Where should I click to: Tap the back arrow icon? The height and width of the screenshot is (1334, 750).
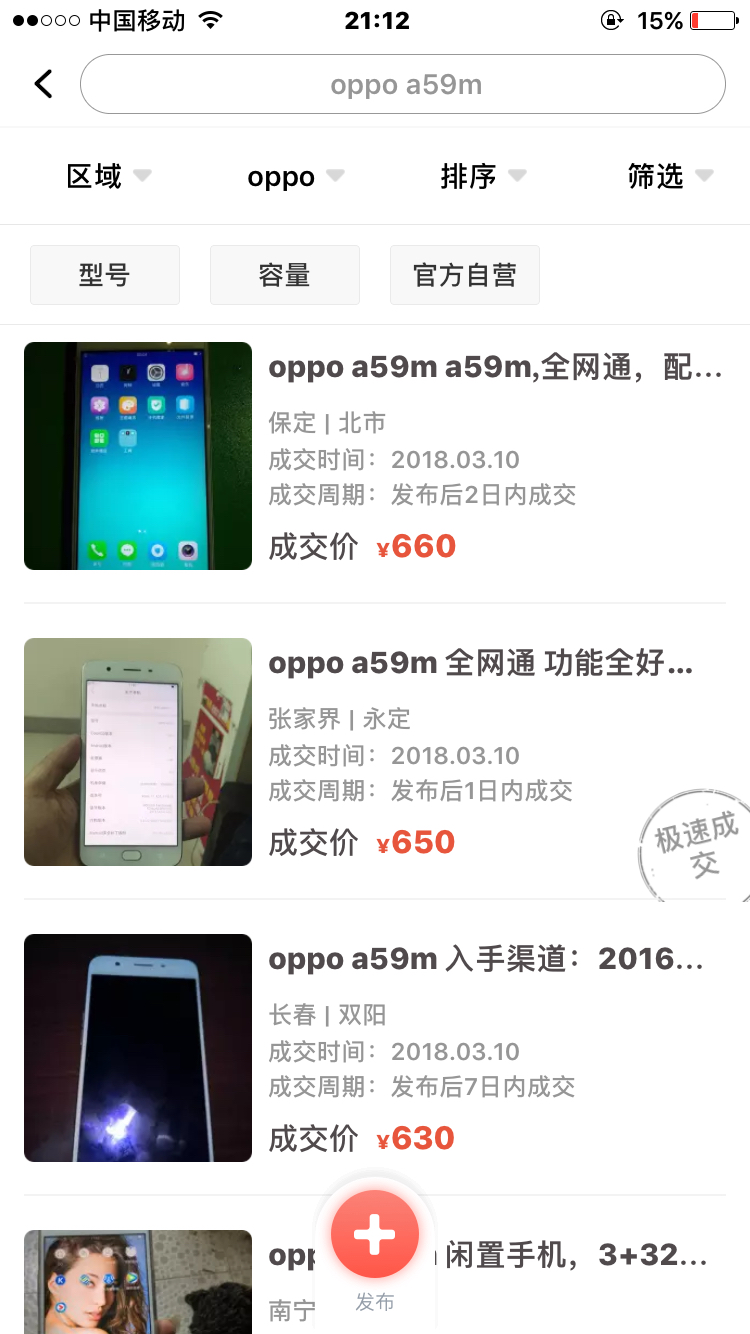[x=42, y=83]
